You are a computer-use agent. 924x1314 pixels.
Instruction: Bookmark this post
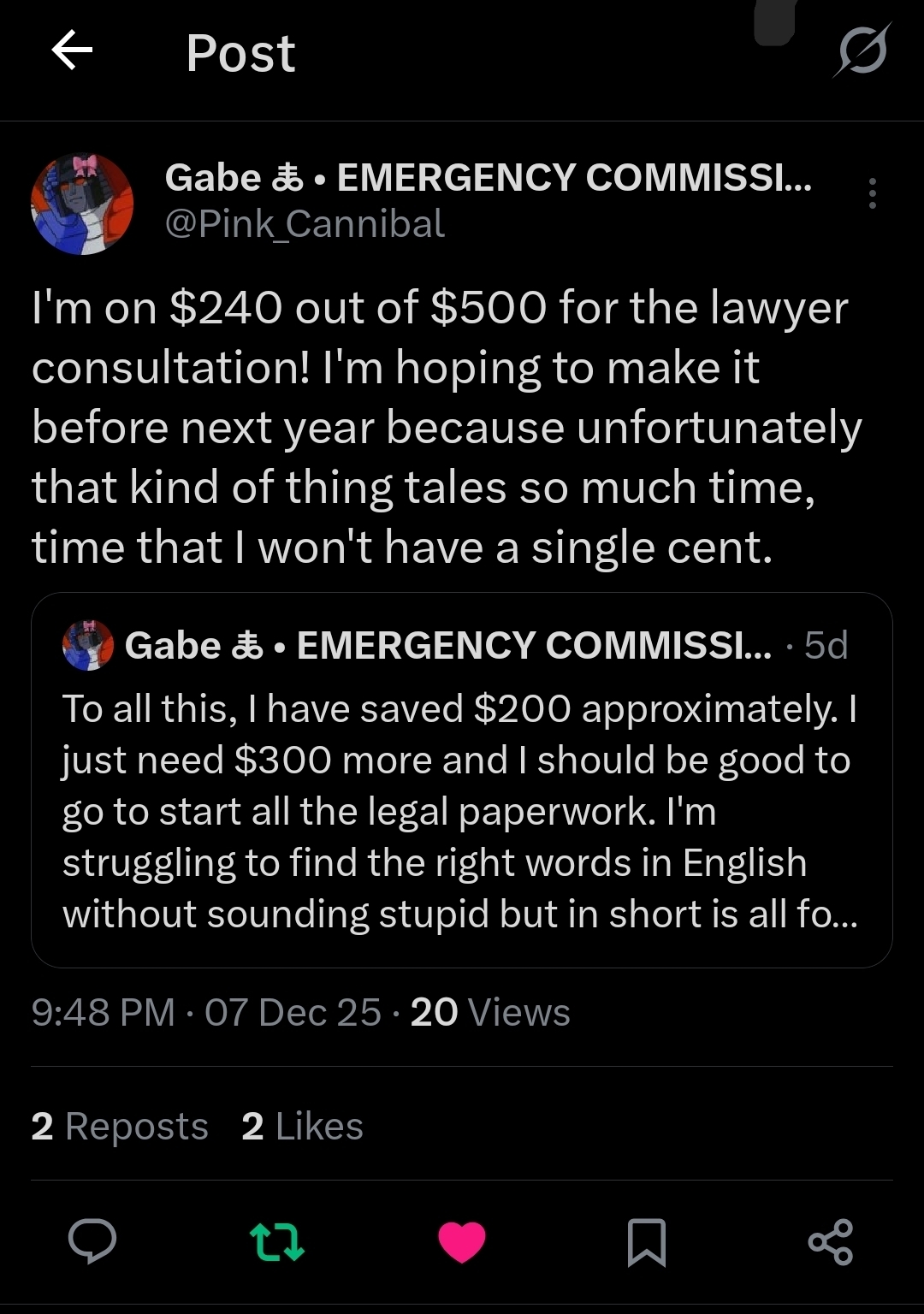(647, 1242)
